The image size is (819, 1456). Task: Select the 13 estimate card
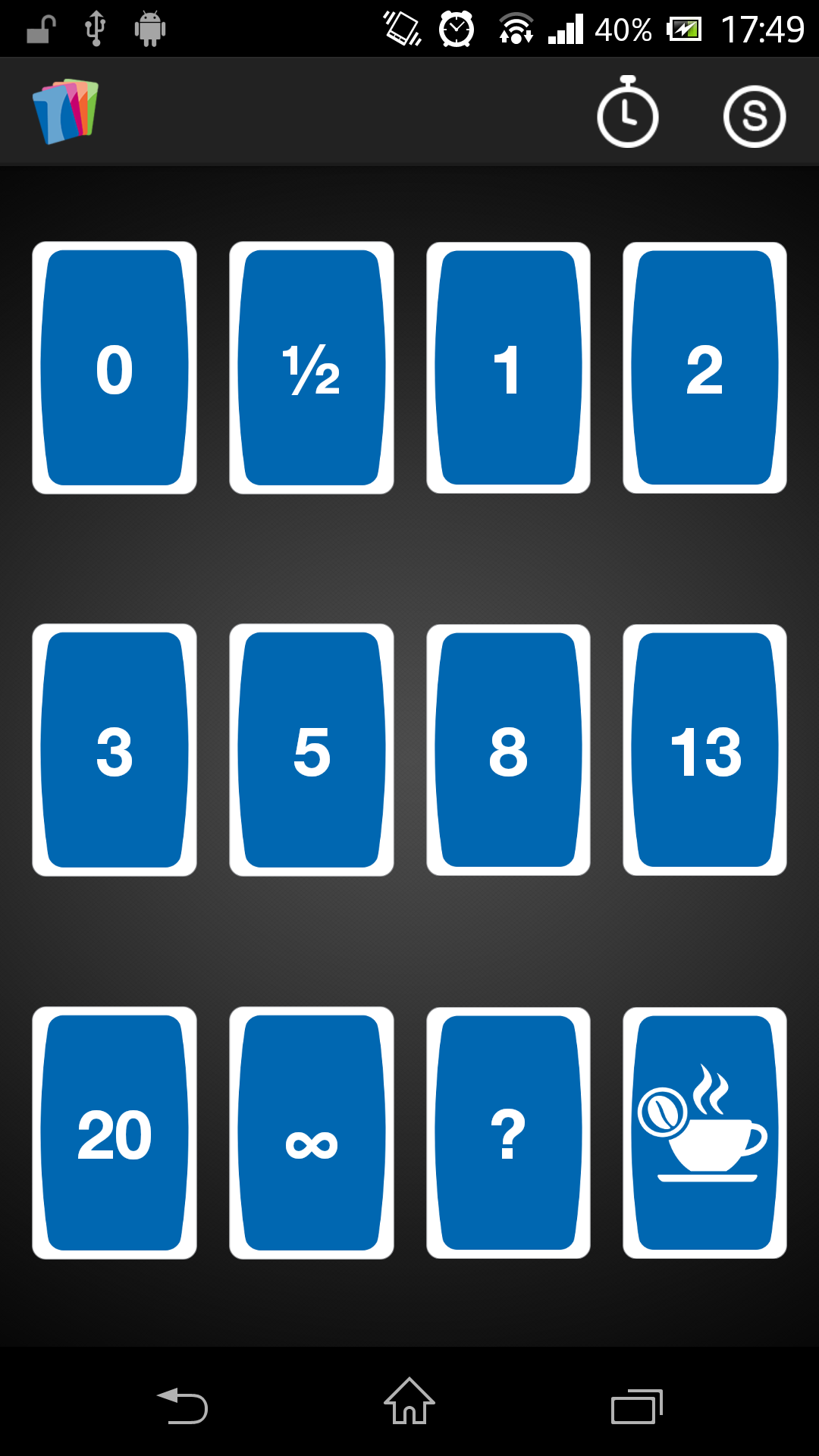[703, 751]
